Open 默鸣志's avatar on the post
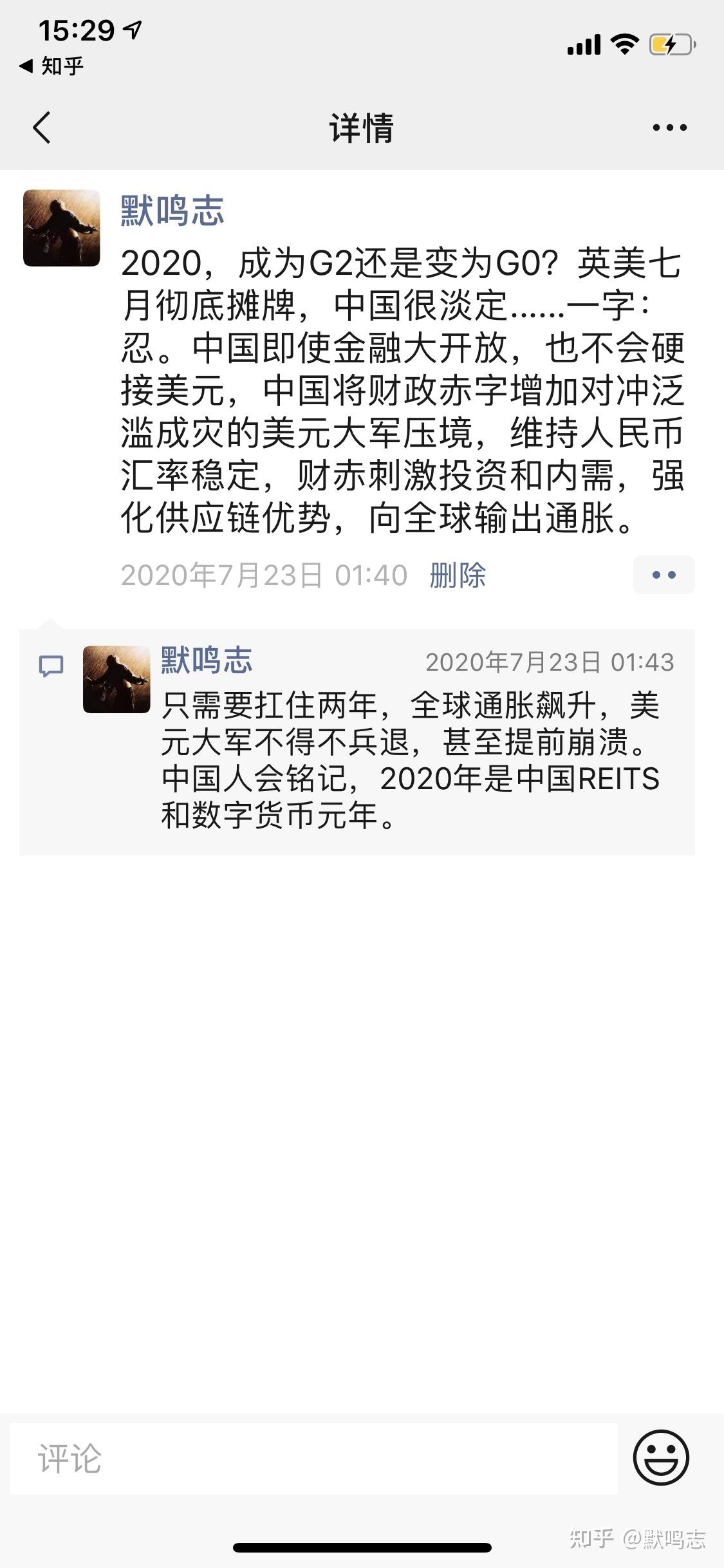The height and width of the screenshot is (1568, 724). click(62, 228)
